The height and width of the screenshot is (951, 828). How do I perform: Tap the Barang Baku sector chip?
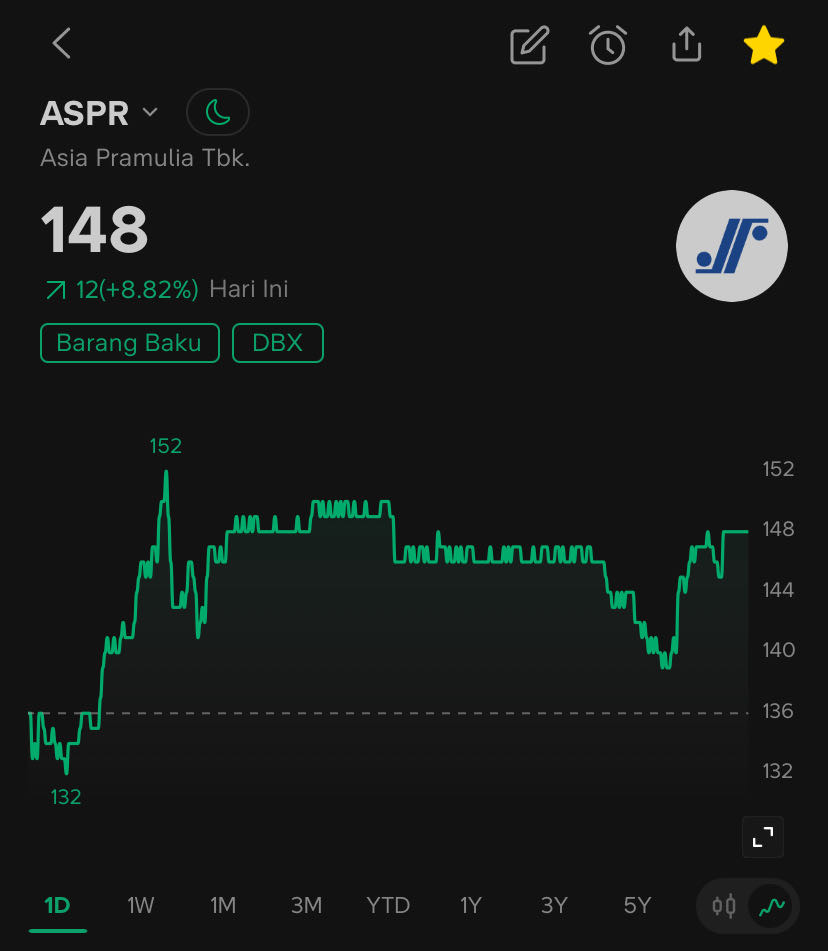click(x=129, y=343)
